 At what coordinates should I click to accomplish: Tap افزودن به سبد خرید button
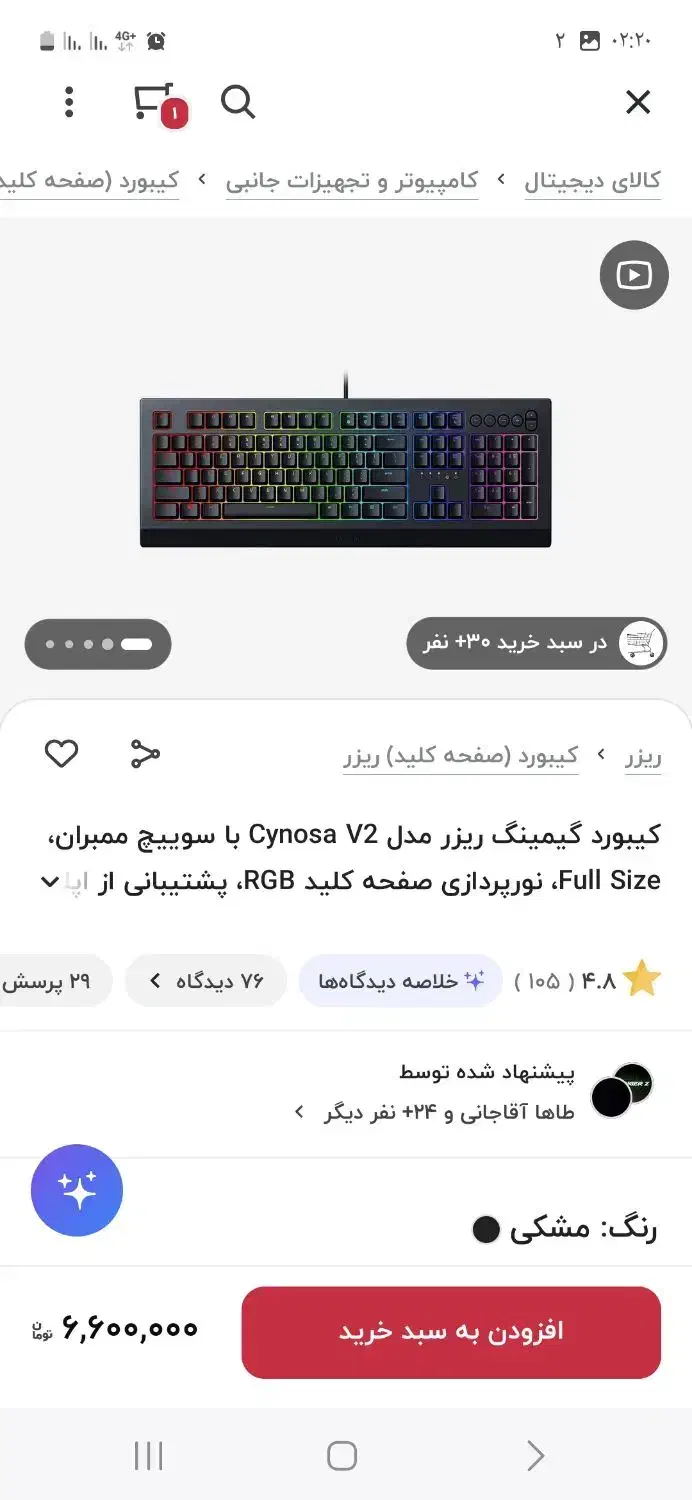pyautogui.click(x=451, y=1332)
